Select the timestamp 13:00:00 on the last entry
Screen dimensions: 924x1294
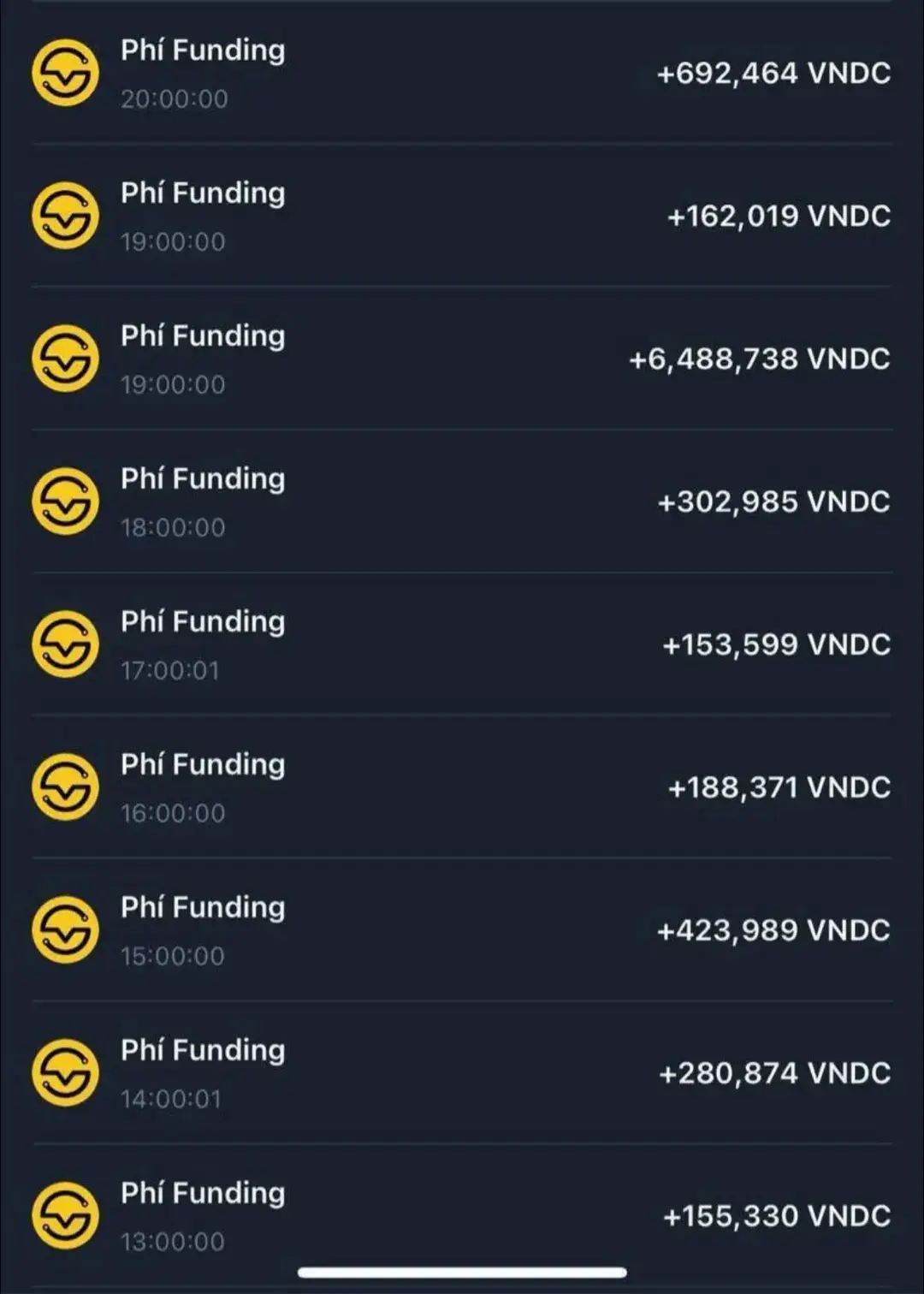(x=172, y=1243)
